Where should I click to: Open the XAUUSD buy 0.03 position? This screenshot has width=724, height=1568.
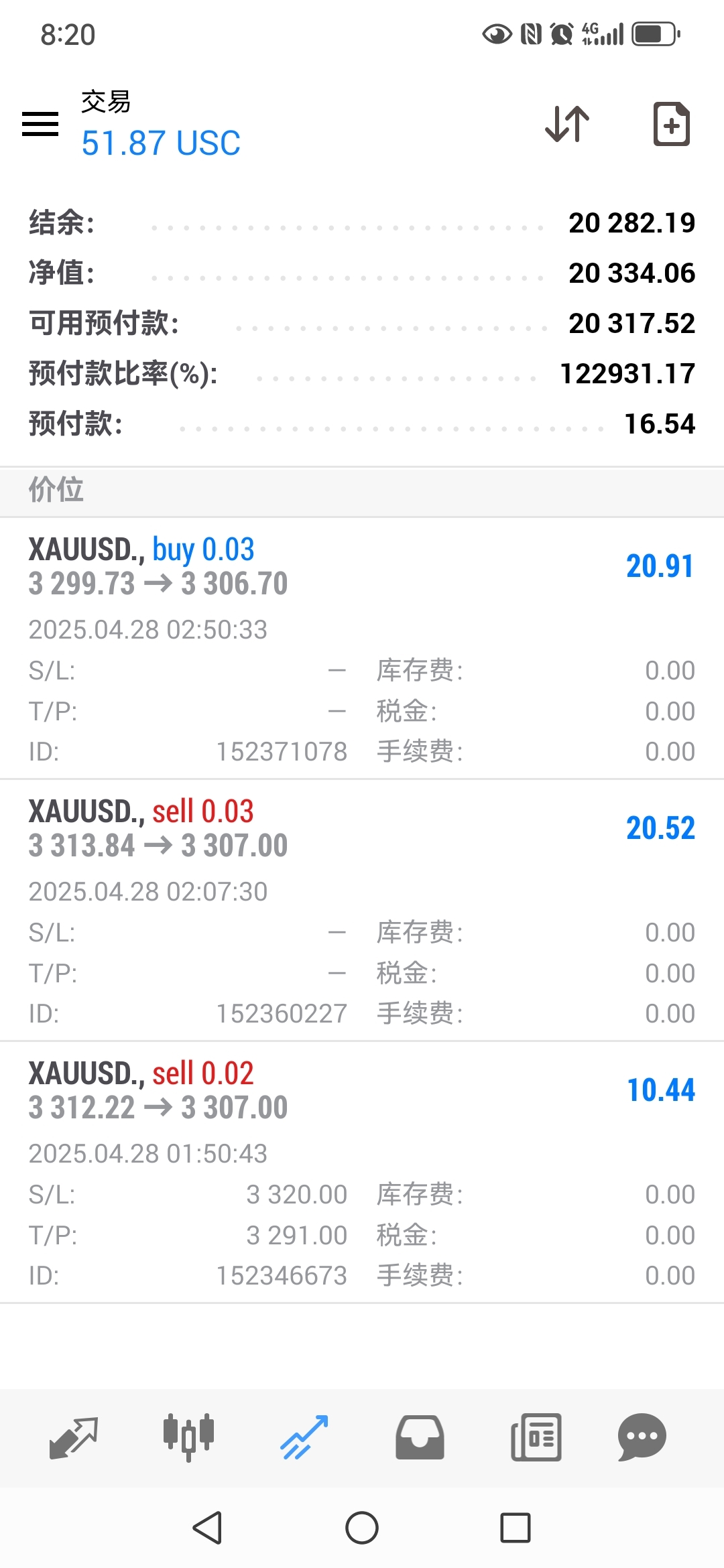(362, 648)
